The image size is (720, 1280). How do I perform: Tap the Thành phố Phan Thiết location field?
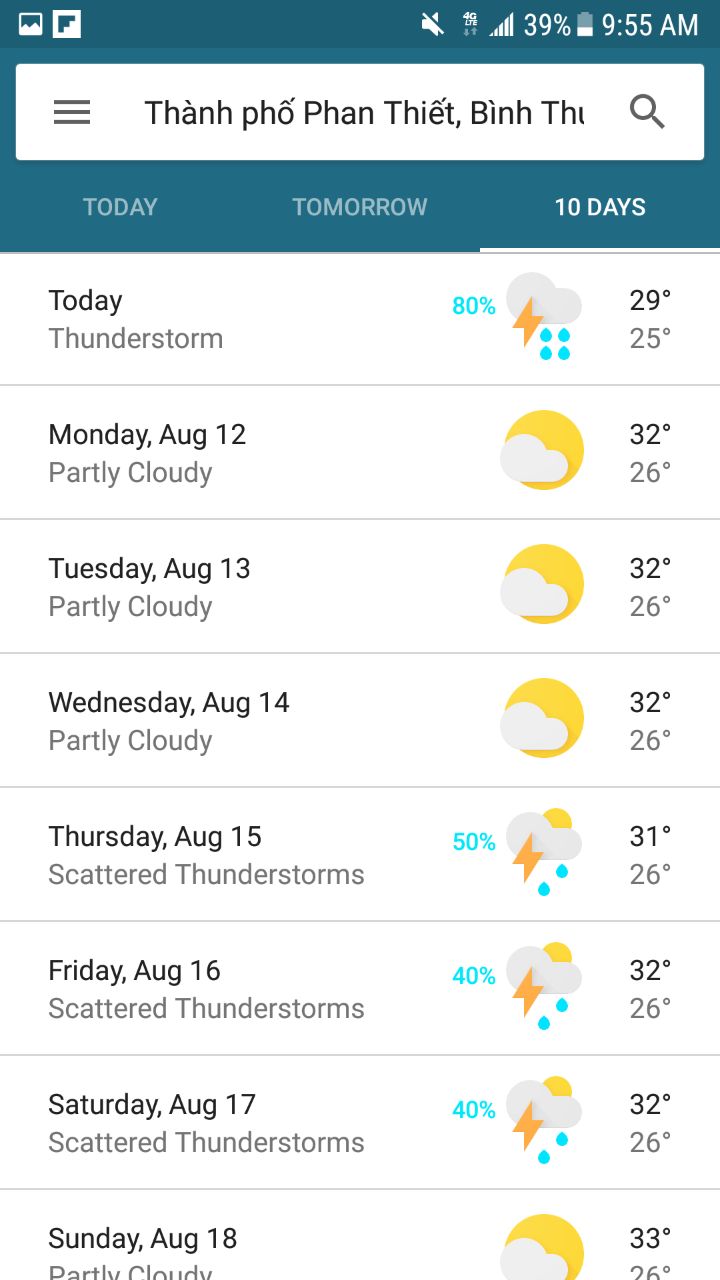[x=364, y=113]
